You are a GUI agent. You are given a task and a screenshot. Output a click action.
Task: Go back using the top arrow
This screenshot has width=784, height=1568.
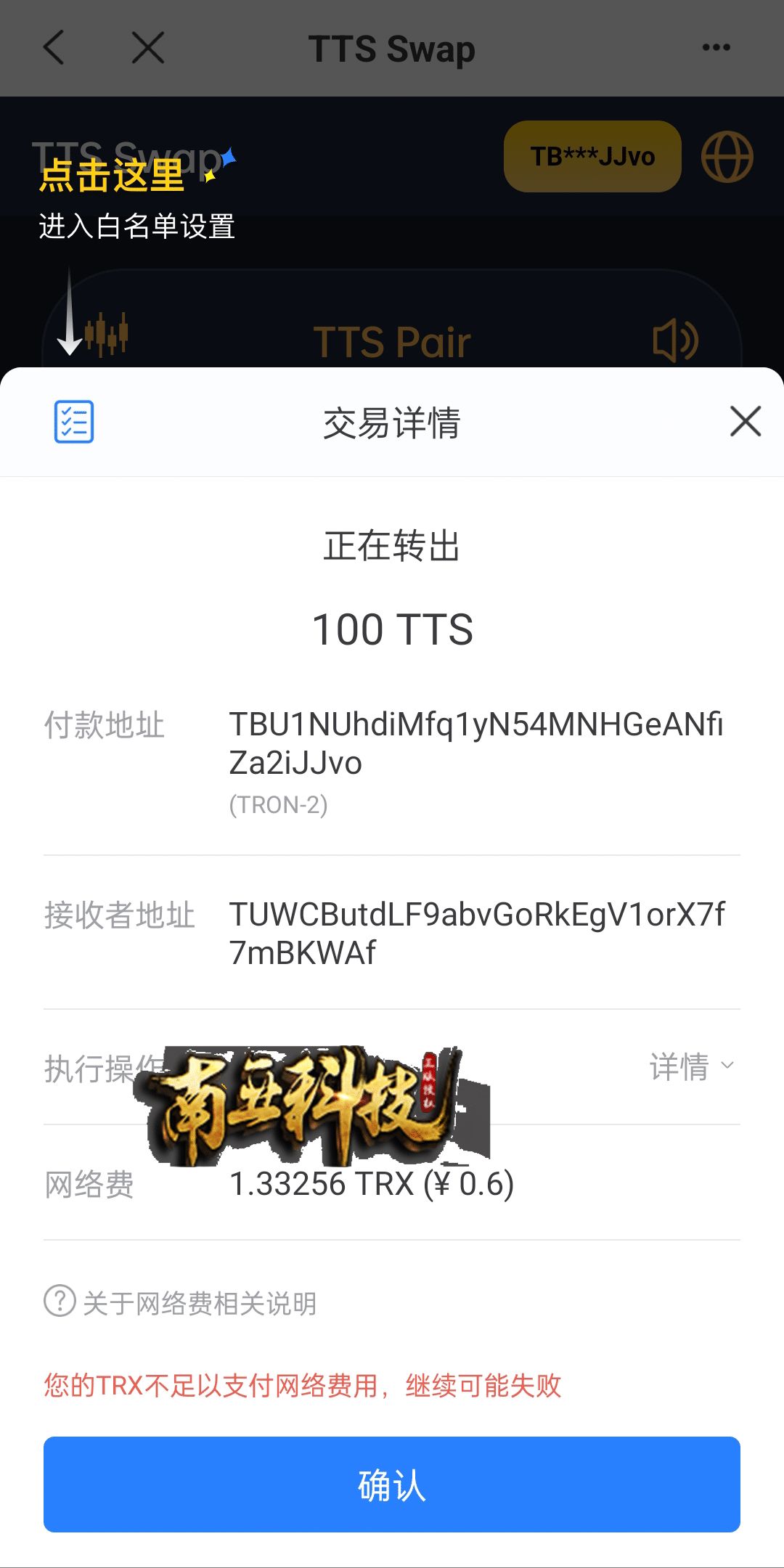[54, 48]
